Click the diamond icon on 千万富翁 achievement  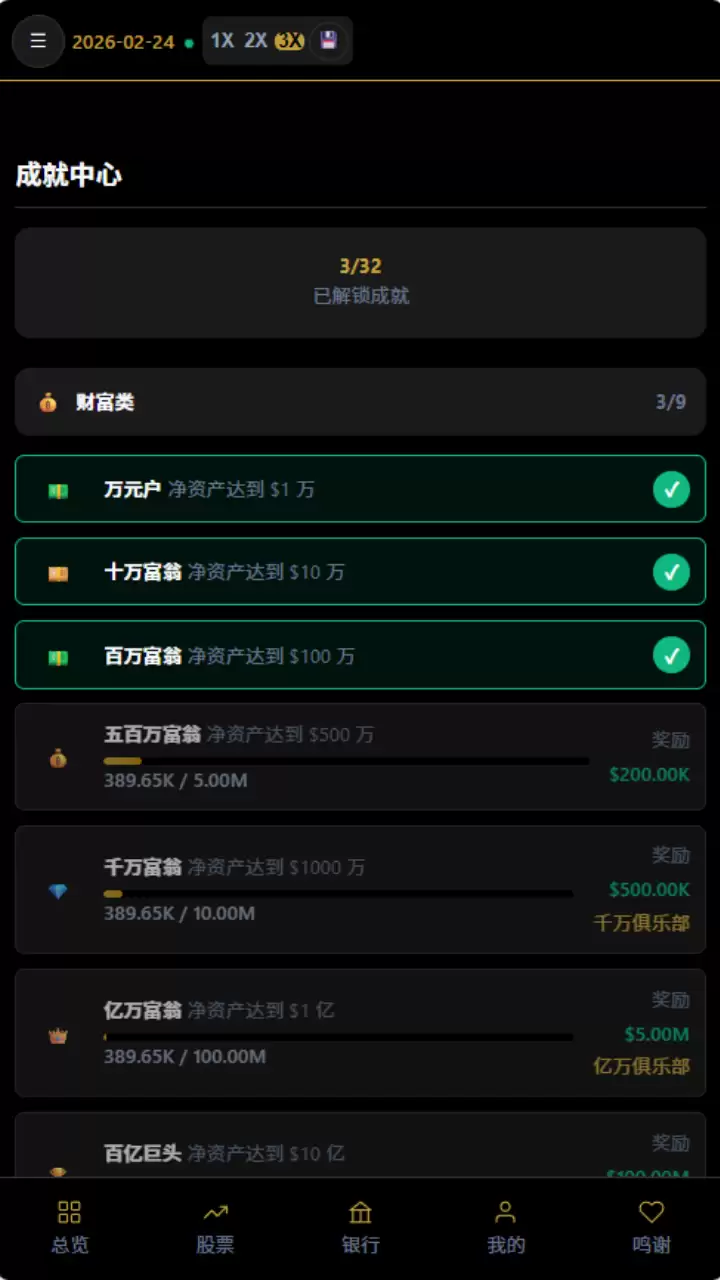click(57, 891)
